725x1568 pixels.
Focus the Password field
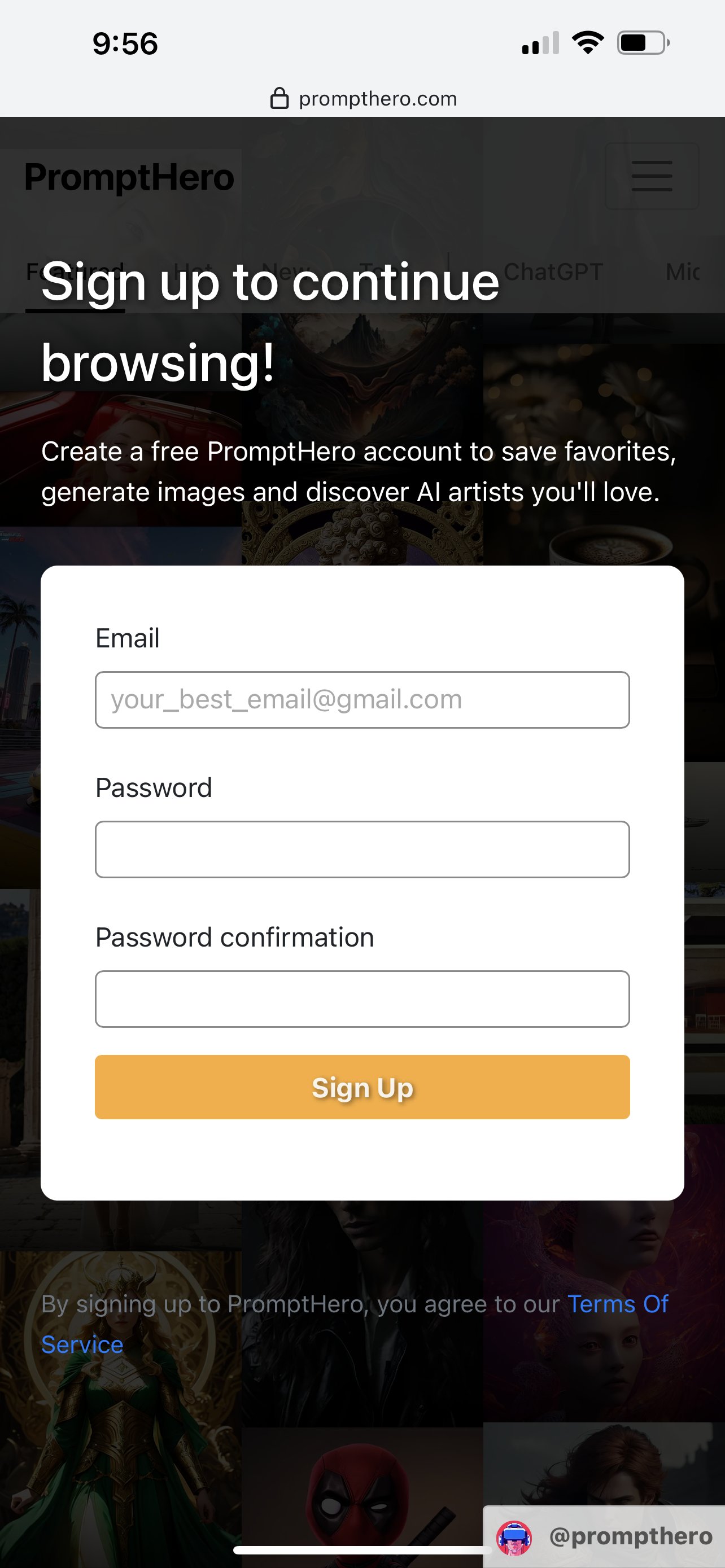click(362, 849)
